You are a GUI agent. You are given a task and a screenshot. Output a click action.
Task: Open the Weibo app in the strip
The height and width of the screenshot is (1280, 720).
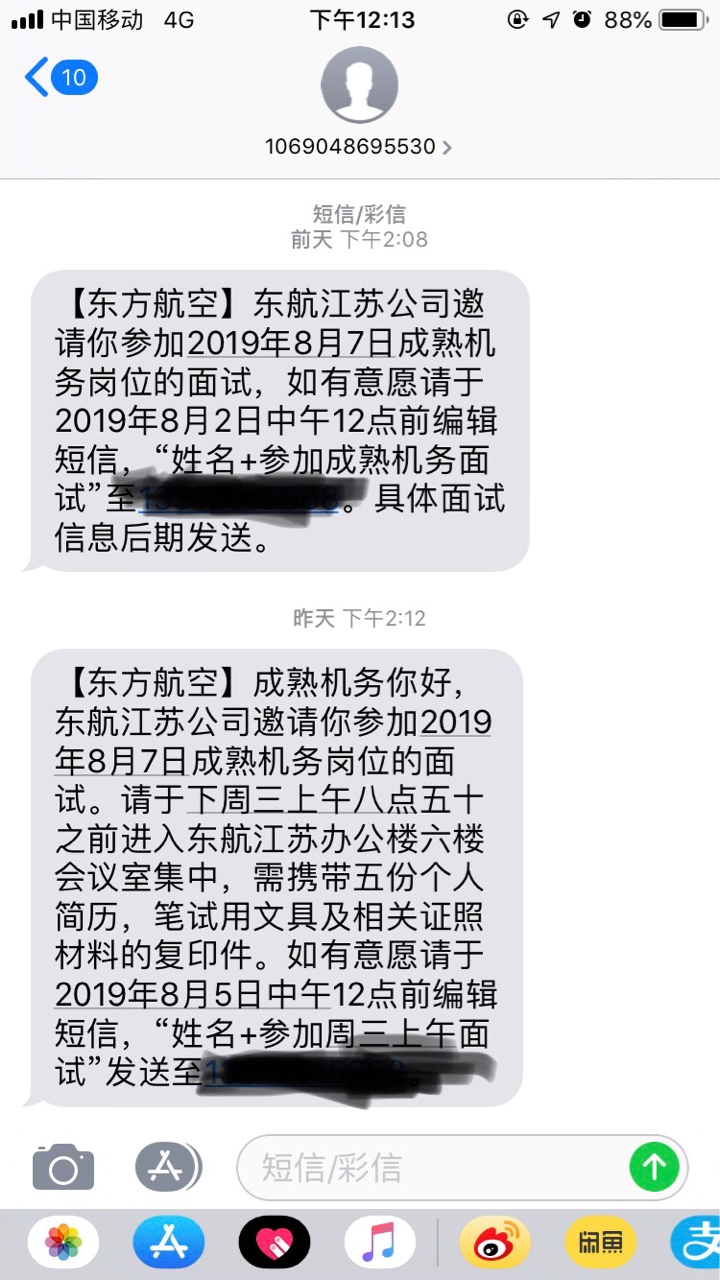point(495,1244)
